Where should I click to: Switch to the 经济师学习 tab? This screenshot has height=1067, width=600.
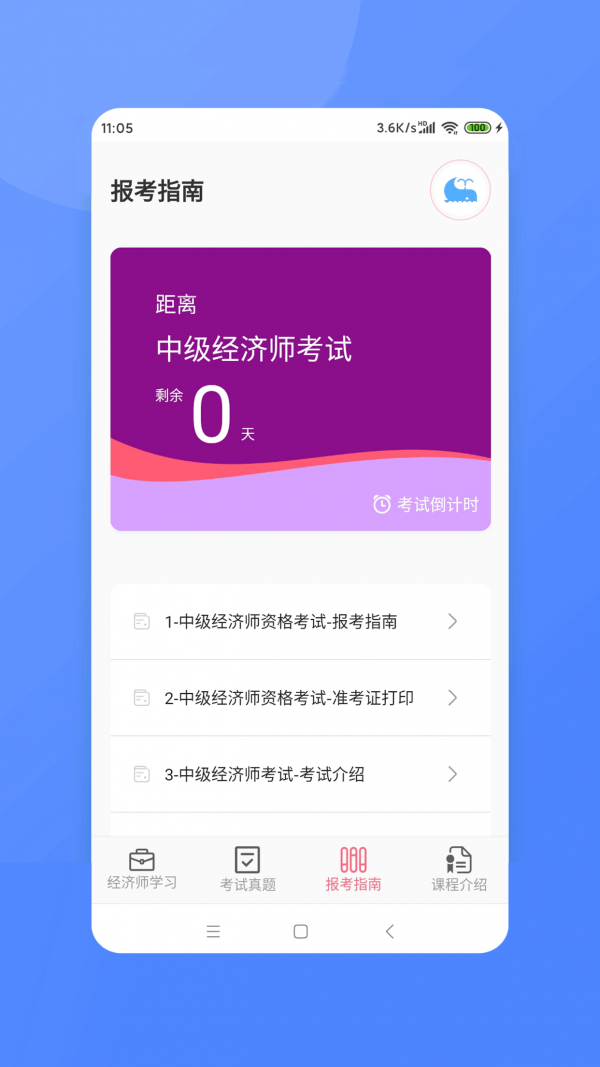click(142, 869)
